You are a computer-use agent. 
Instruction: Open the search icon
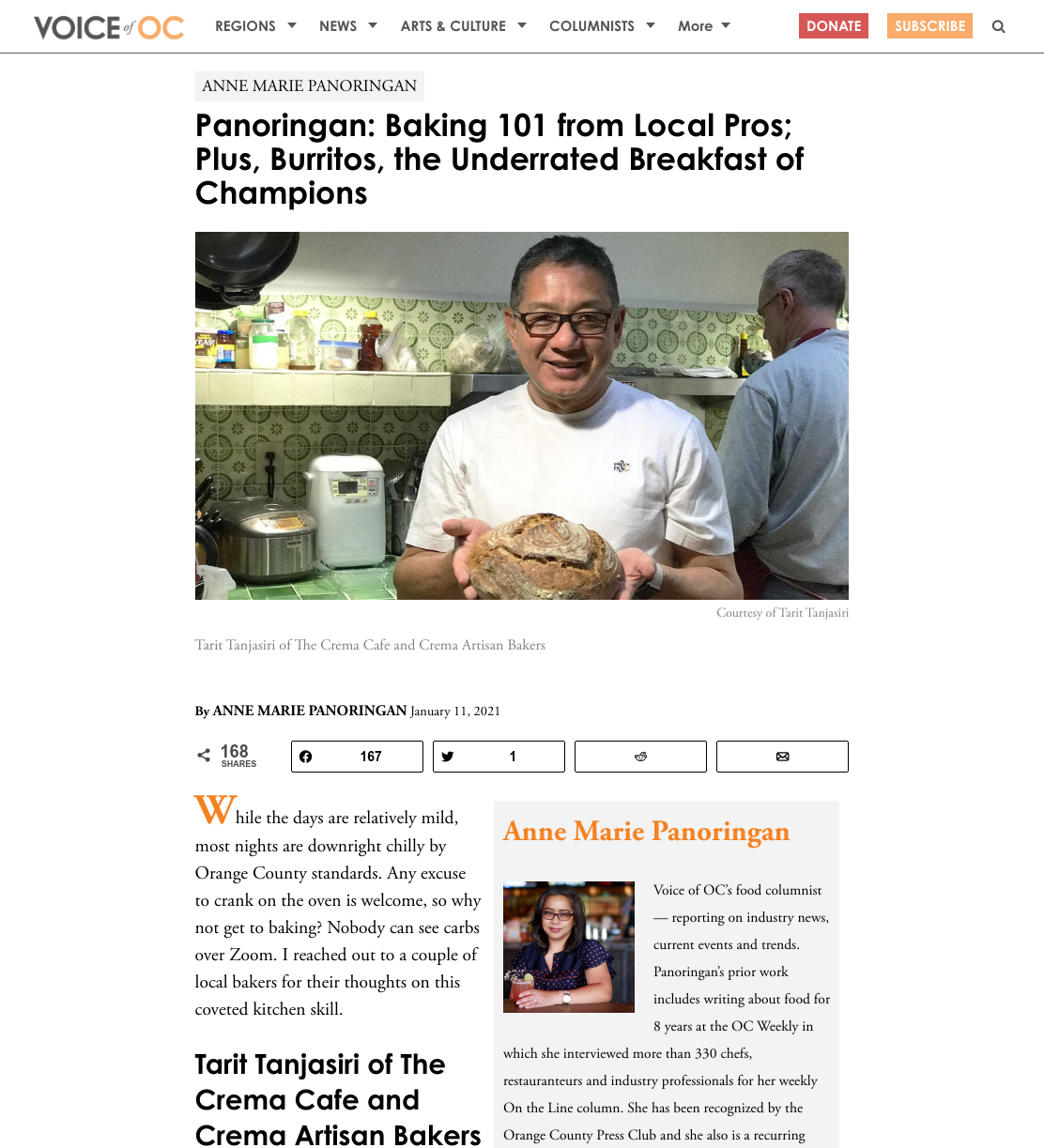point(999,26)
